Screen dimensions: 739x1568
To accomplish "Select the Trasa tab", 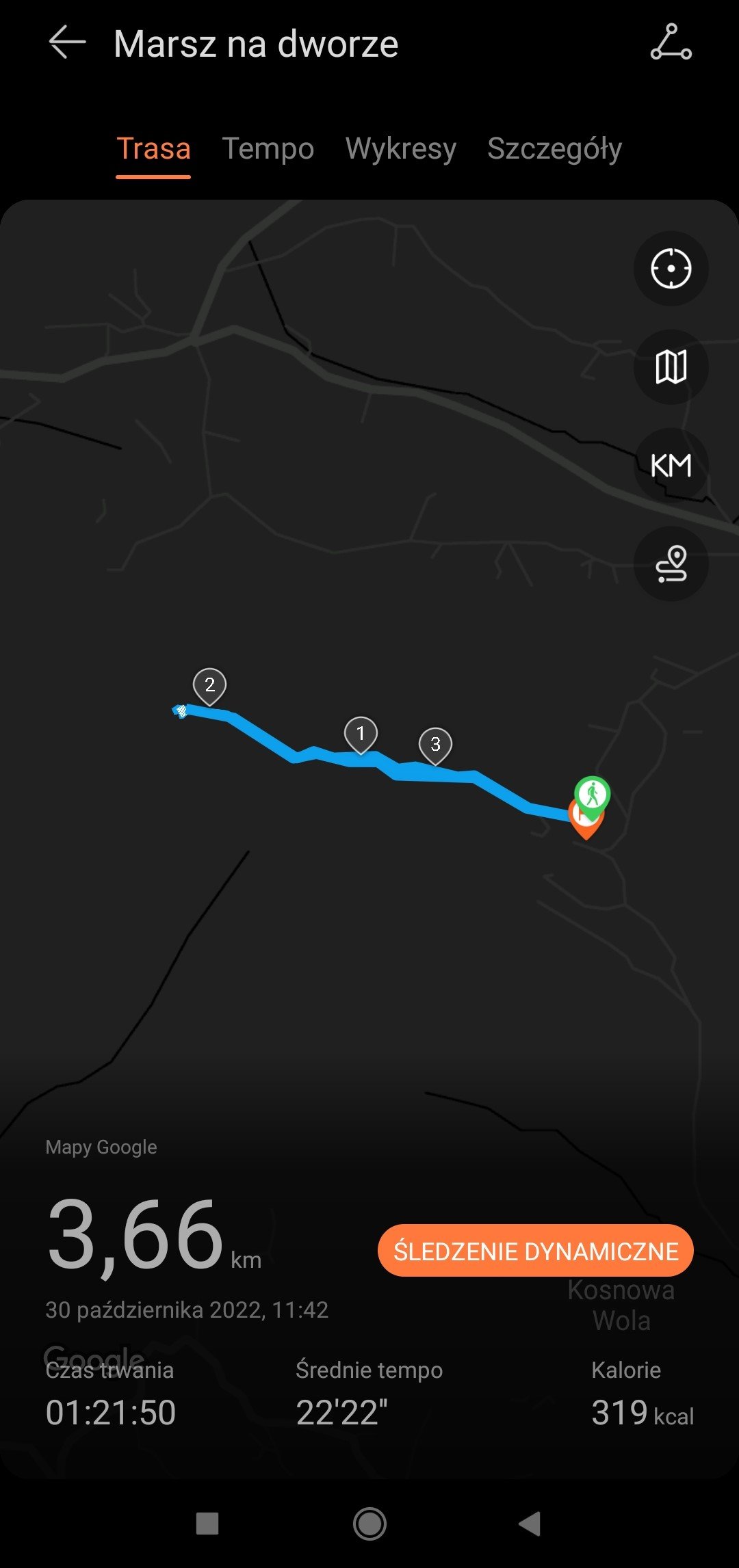I will click(x=153, y=148).
